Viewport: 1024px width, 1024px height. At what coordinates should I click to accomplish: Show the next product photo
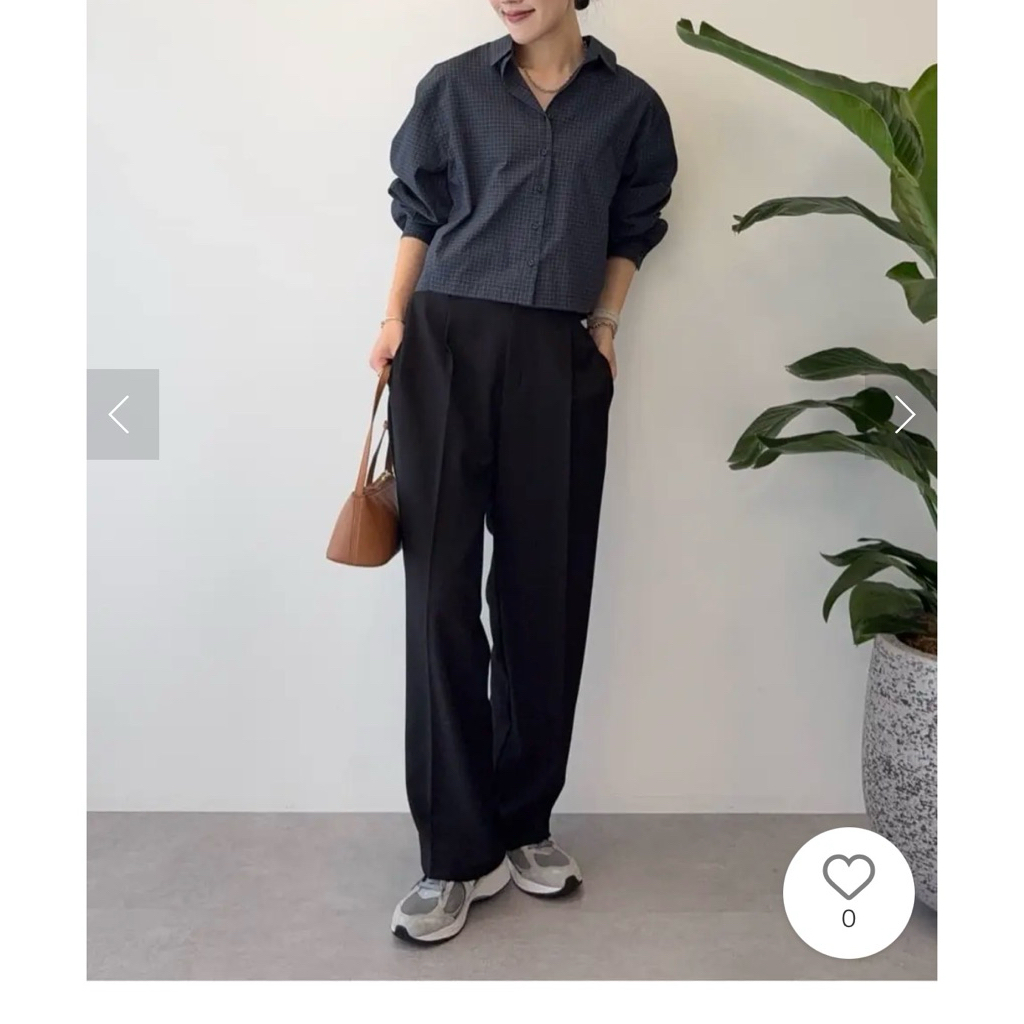point(903,414)
